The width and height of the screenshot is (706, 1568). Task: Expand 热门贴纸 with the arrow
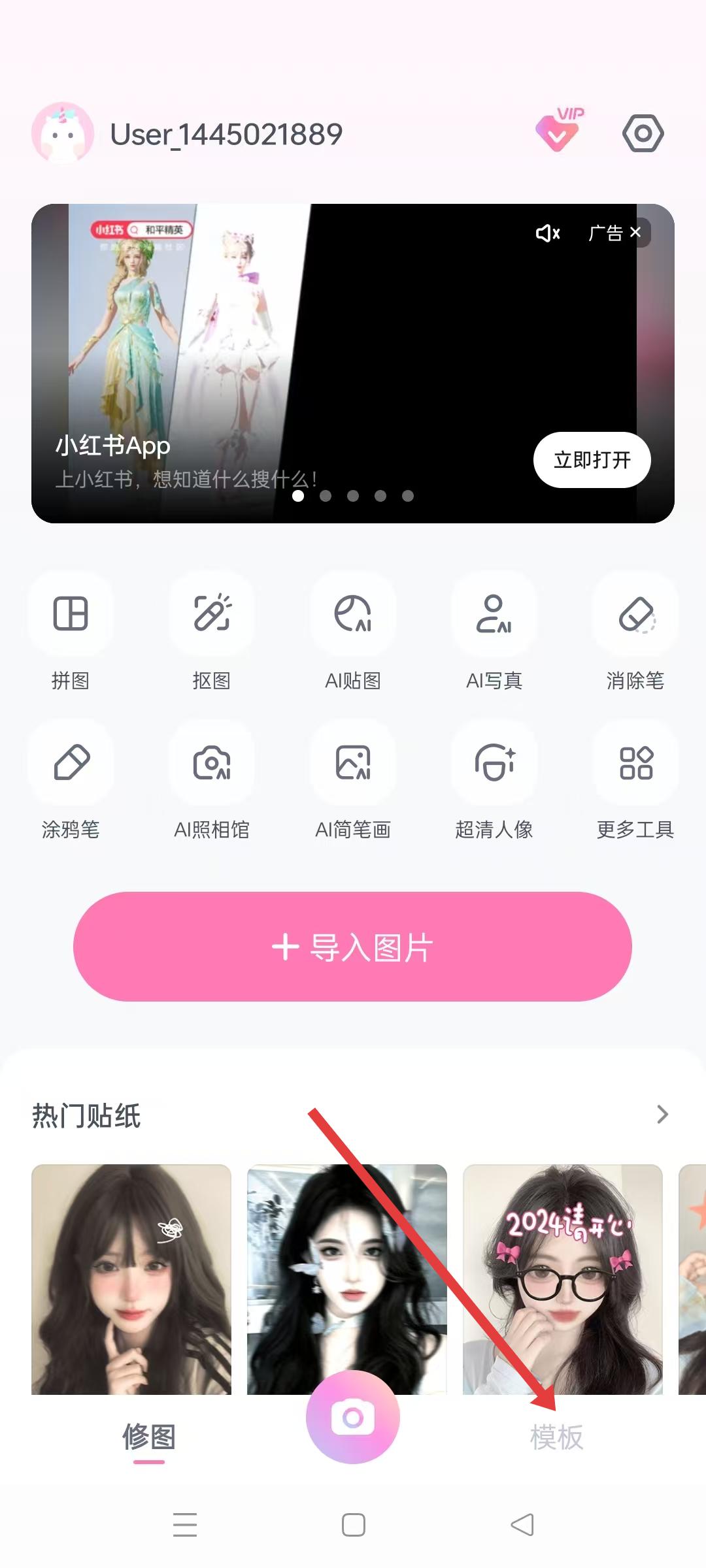(662, 1115)
